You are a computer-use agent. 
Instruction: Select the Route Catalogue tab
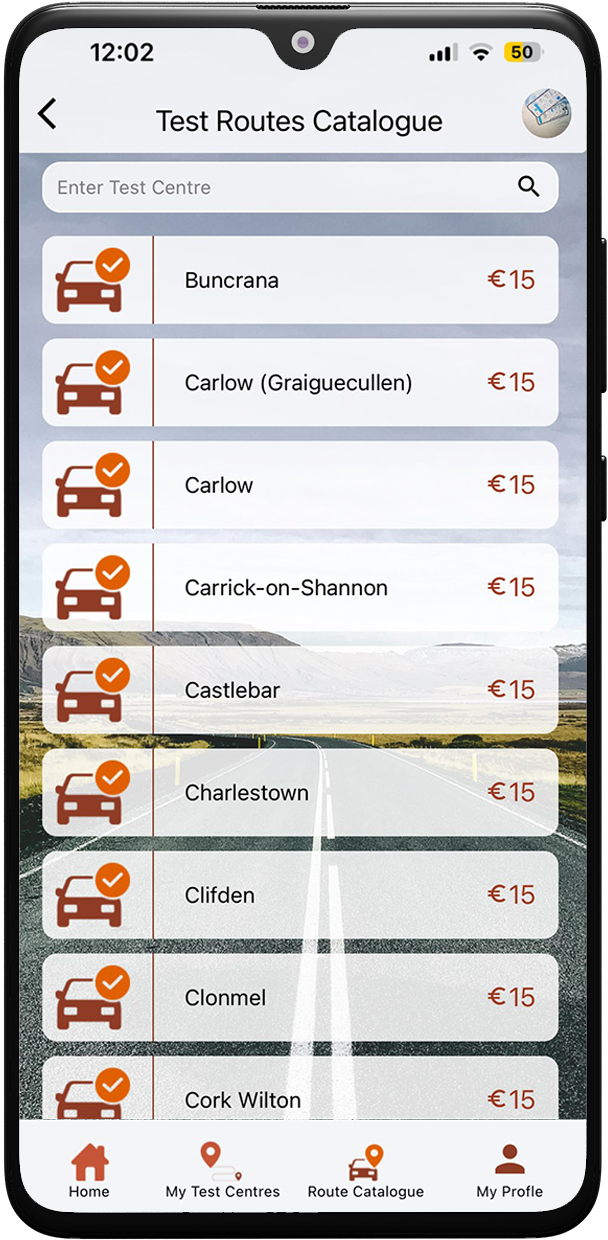point(366,1171)
